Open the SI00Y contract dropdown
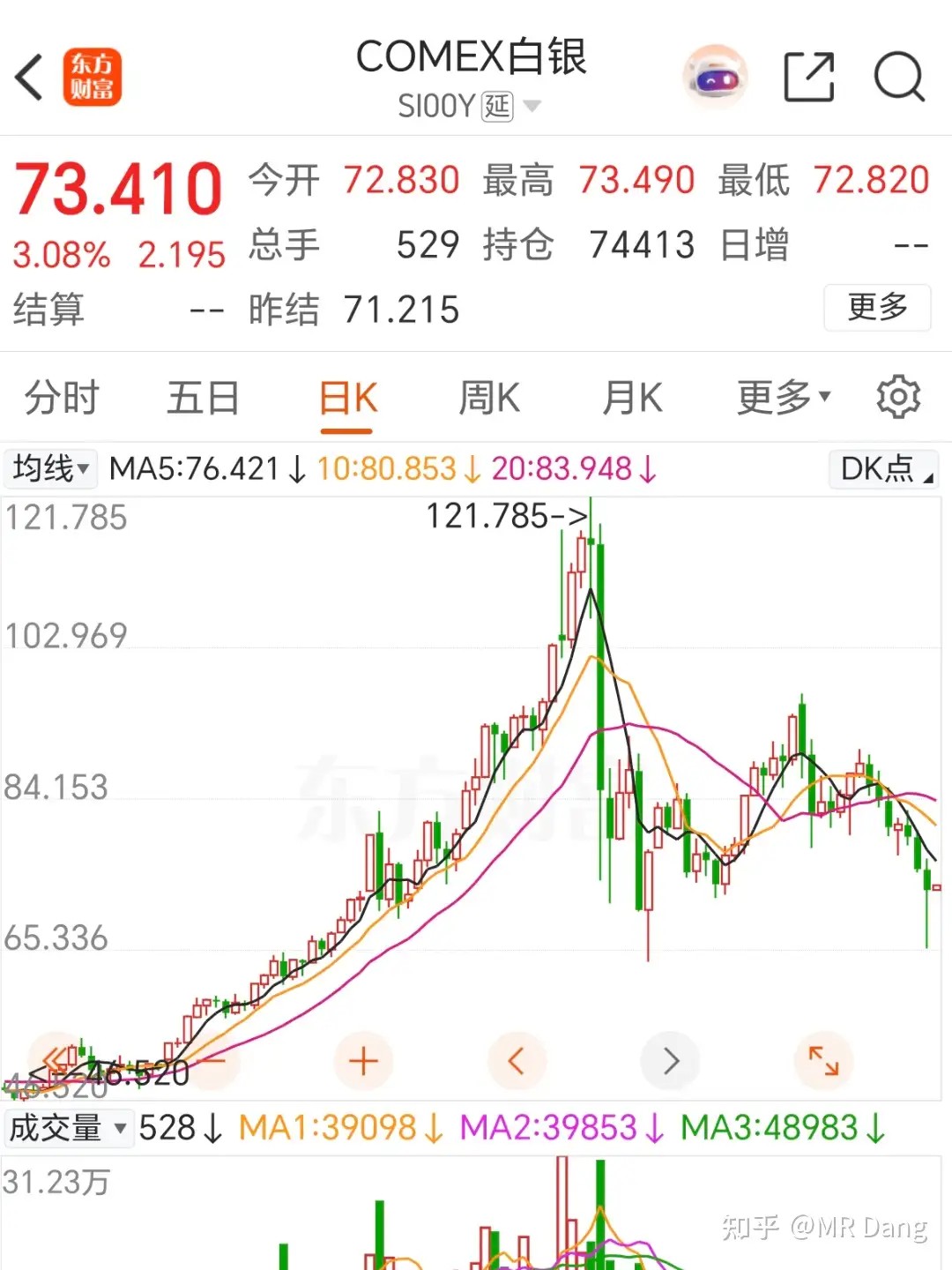 (x=532, y=106)
